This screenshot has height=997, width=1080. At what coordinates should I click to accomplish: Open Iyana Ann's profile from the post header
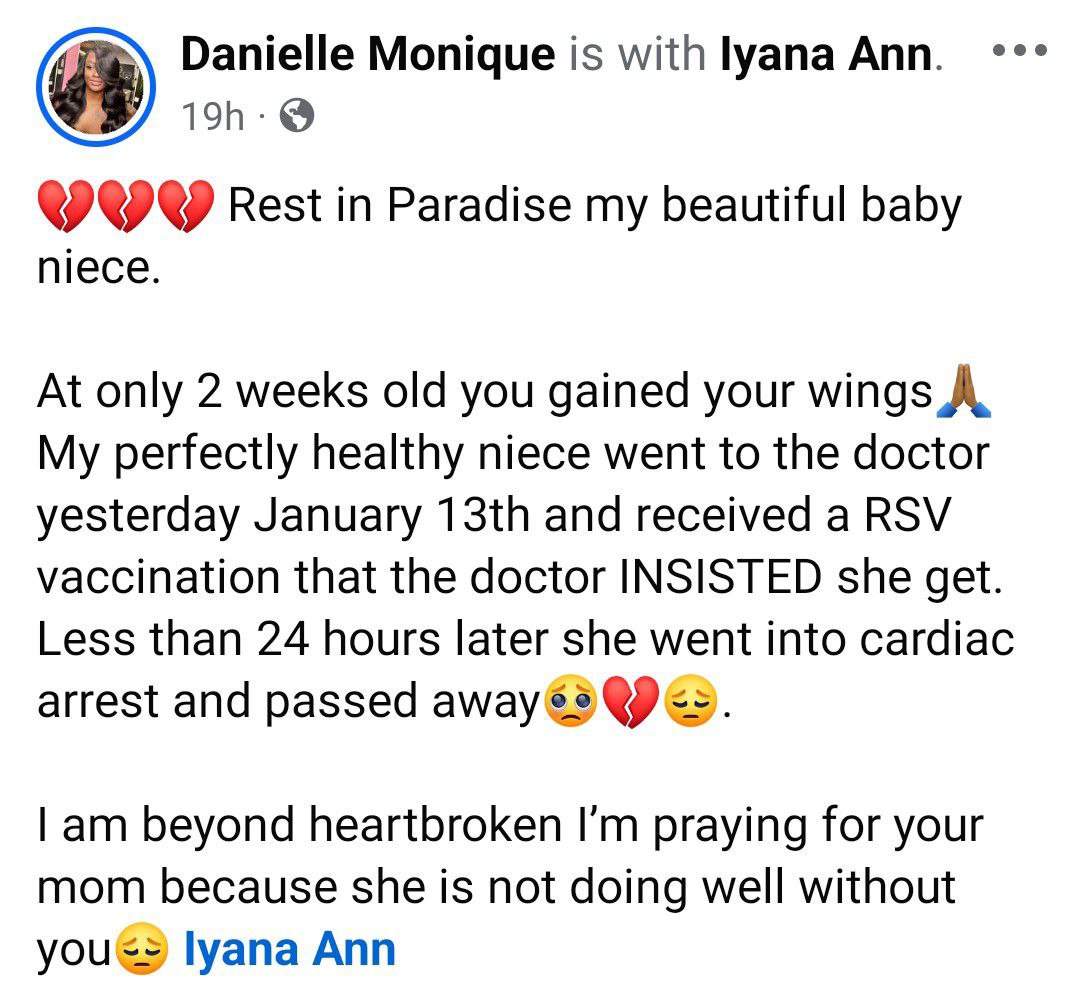pos(828,54)
